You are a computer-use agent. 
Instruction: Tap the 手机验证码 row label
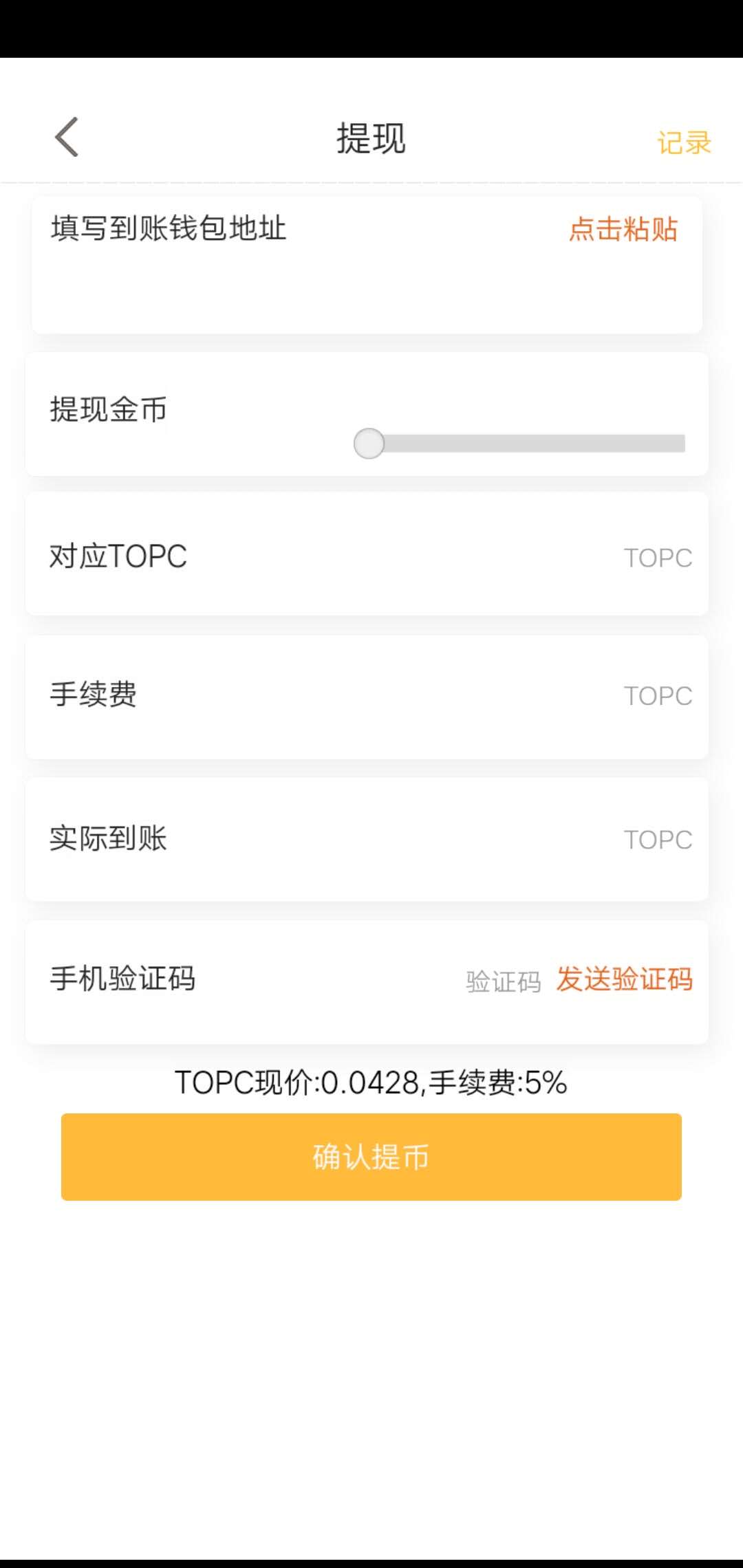point(122,980)
